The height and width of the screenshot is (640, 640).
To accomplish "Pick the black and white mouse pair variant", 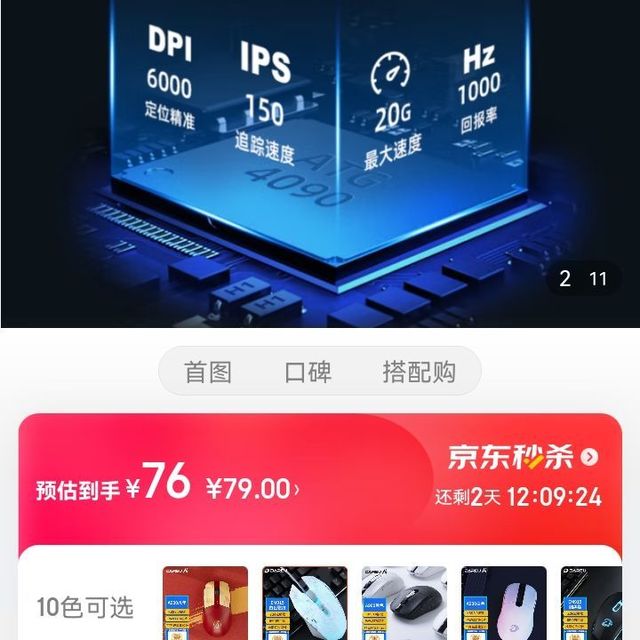I will pyautogui.click(x=404, y=603).
